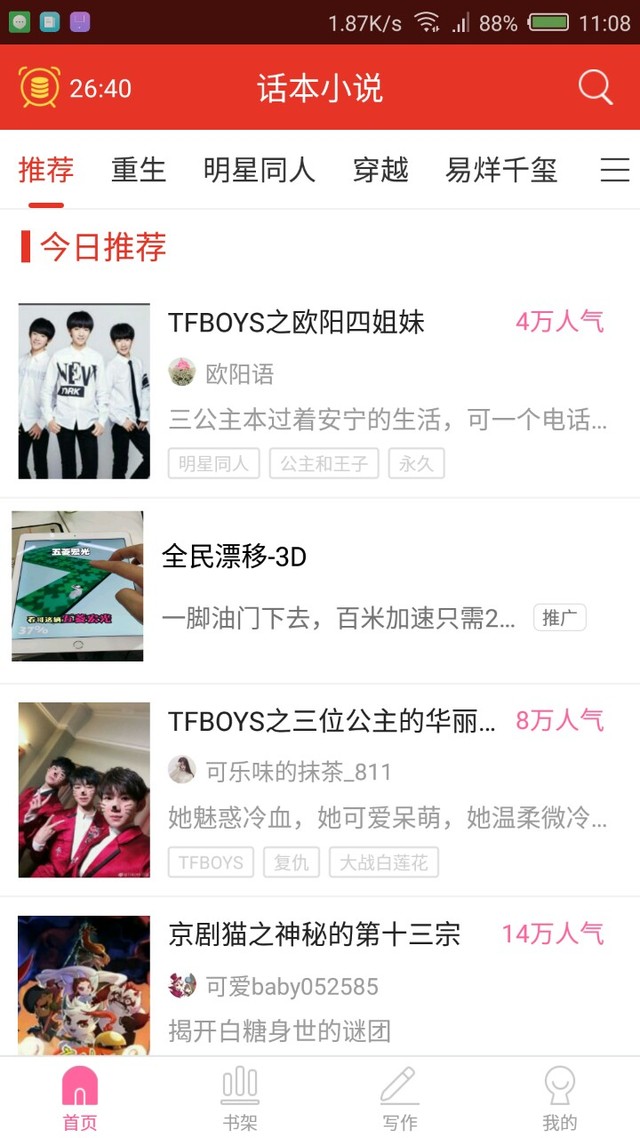Switch to the 重生 category tab

point(138,170)
